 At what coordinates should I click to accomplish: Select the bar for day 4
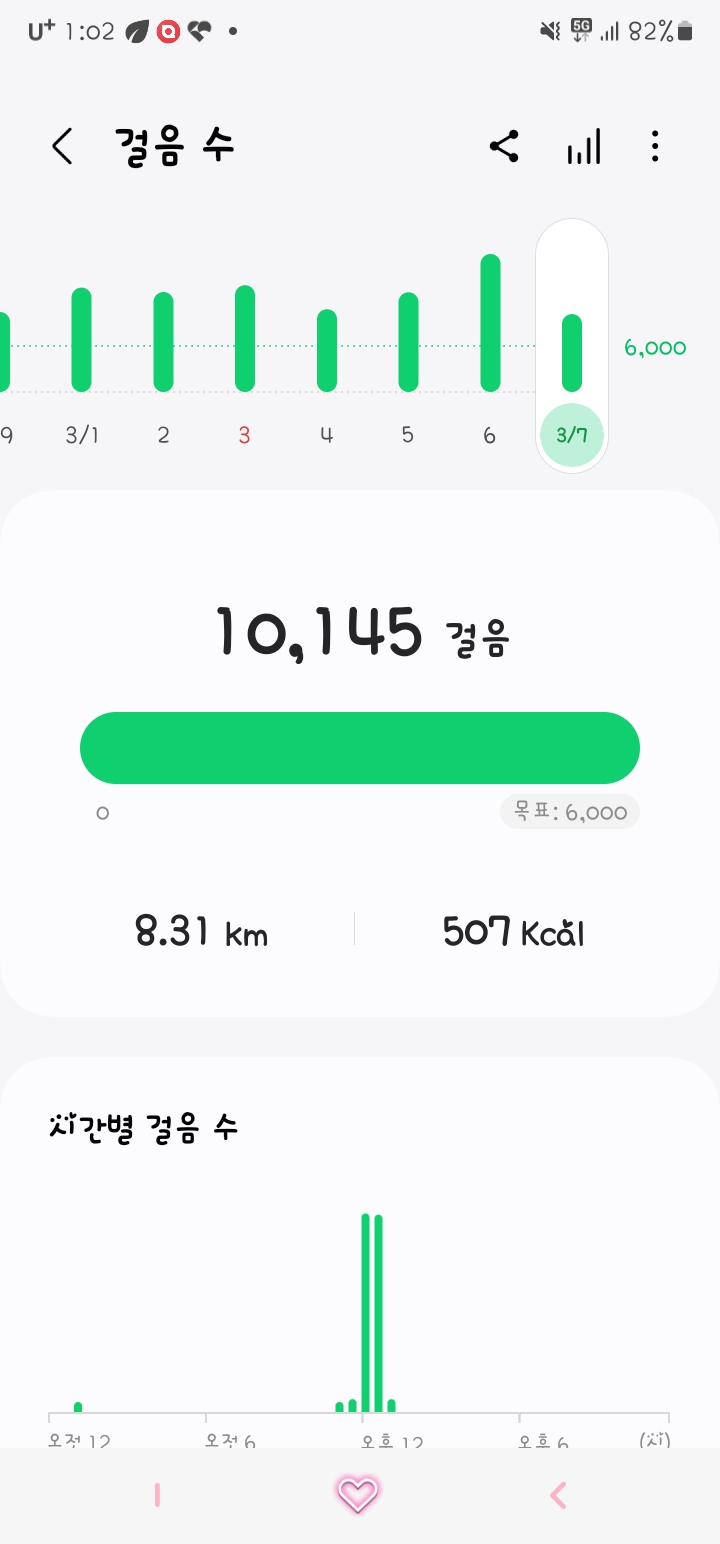pos(326,350)
